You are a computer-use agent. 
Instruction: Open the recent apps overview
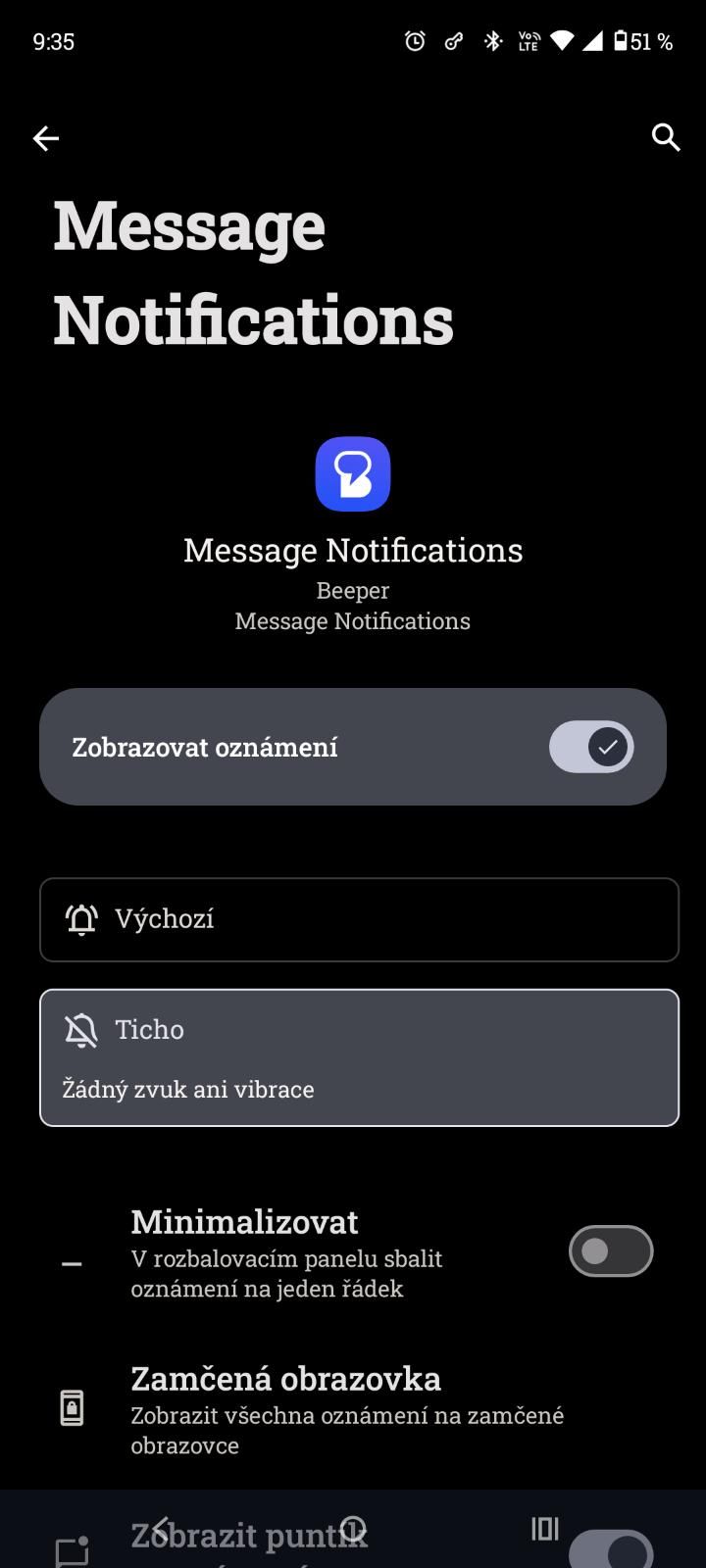point(545,1529)
